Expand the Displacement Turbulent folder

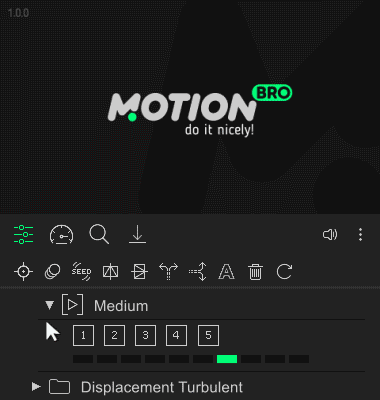click(x=36, y=387)
